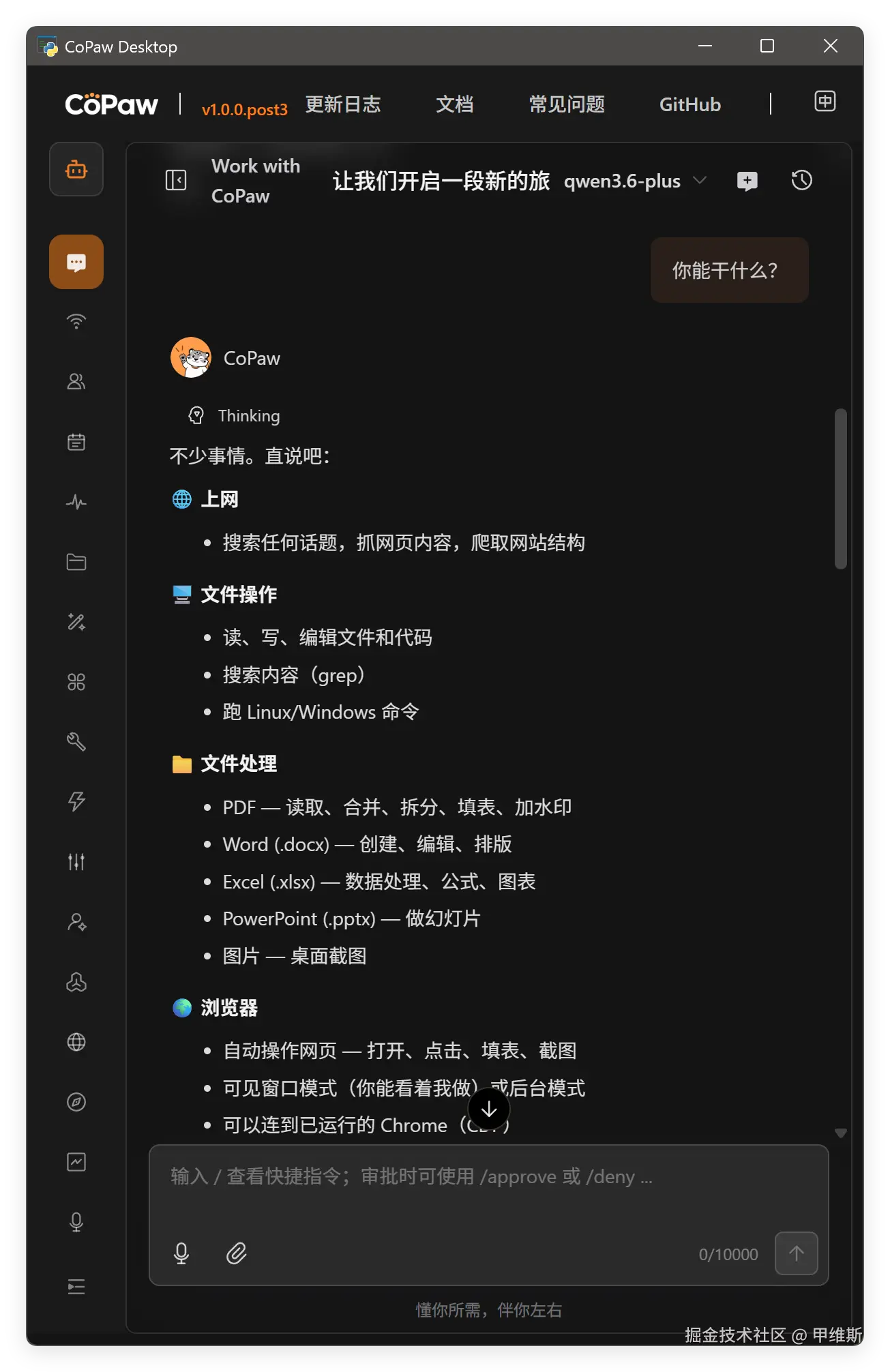Screen dimensions: 890x1372
Task: Tap the language switch icon in header
Action: (x=825, y=102)
